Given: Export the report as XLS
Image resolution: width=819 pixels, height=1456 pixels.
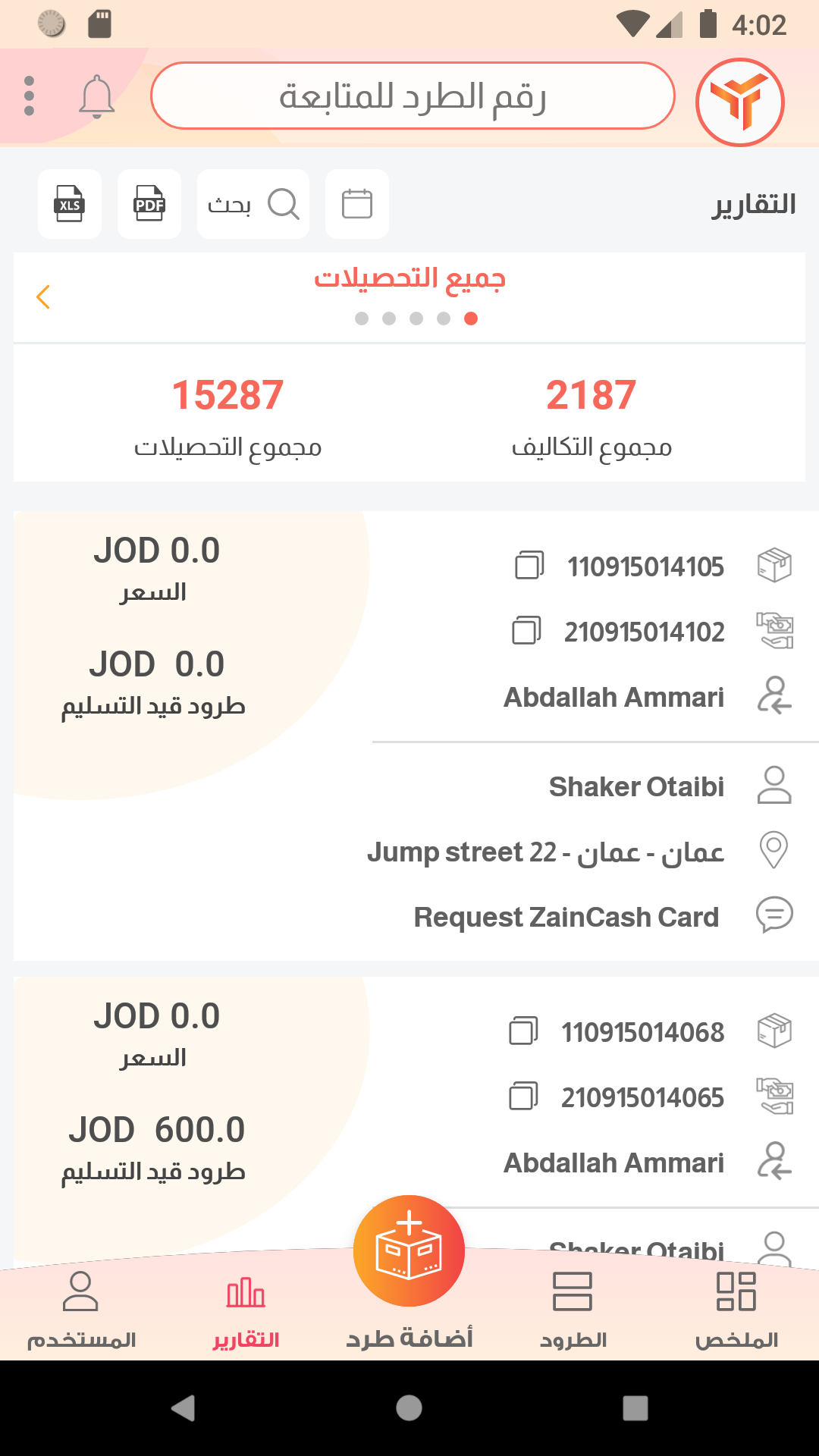Looking at the screenshot, I should (70, 204).
